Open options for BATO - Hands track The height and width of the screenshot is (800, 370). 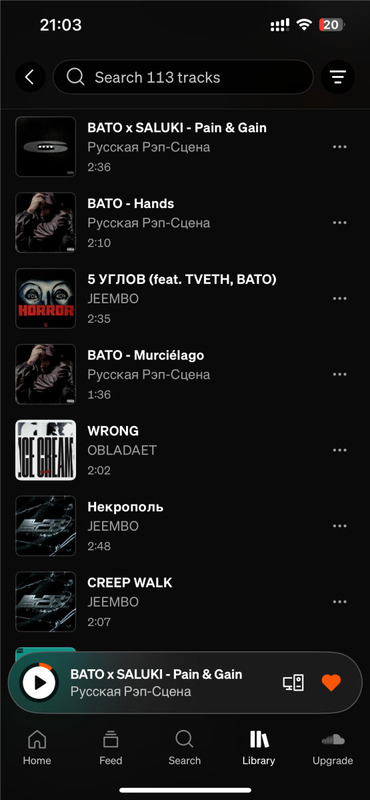coord(339,223)
